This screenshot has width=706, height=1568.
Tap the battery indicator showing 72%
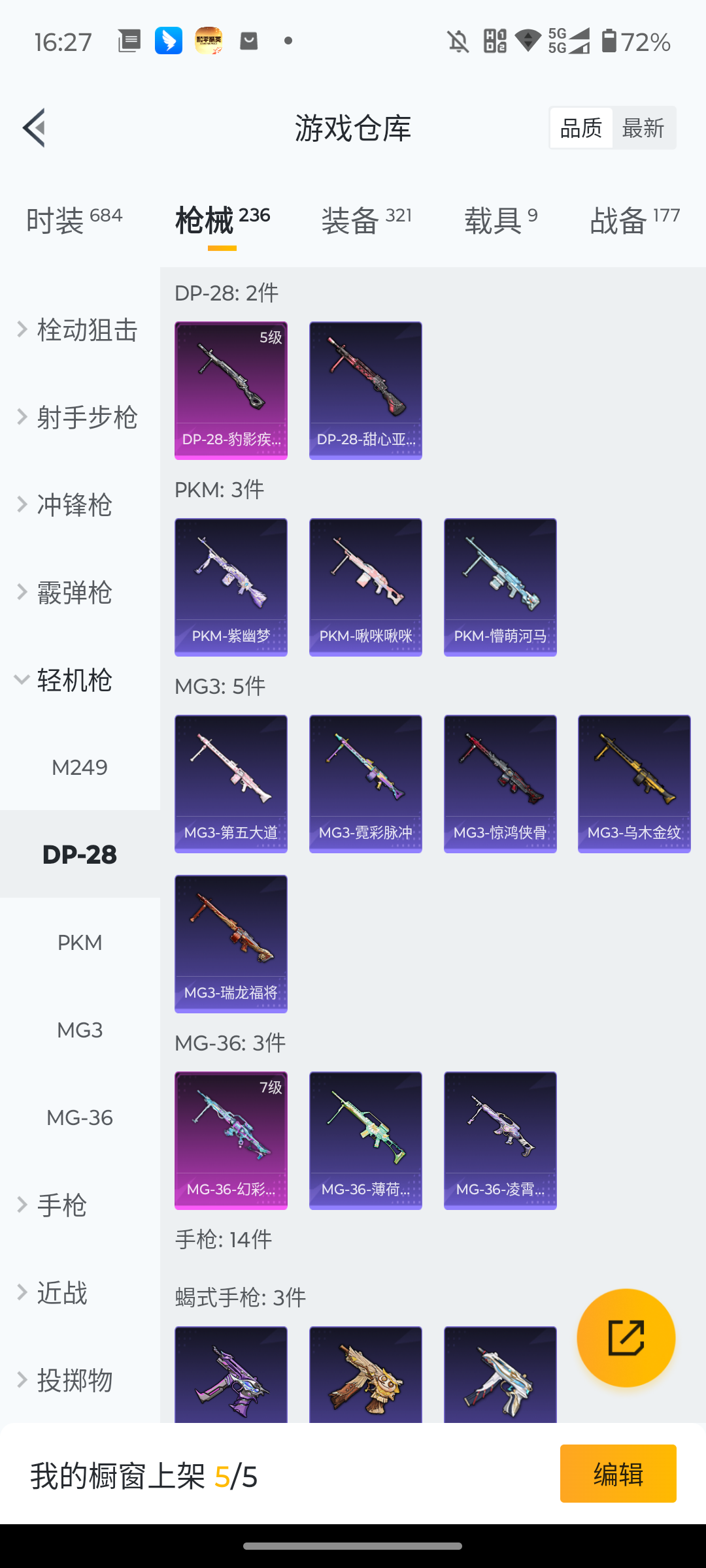(x=637, y=41)
